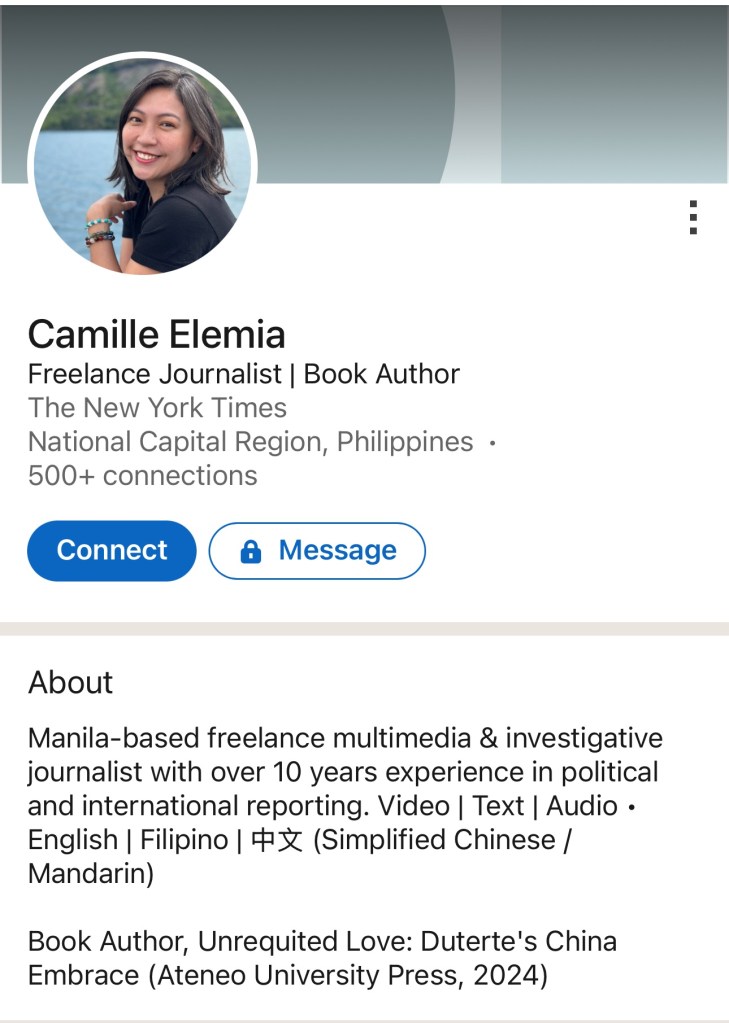Send a message to Camille Elemia
This screenshot has width=729, height=1023.
tap(317, 550)
